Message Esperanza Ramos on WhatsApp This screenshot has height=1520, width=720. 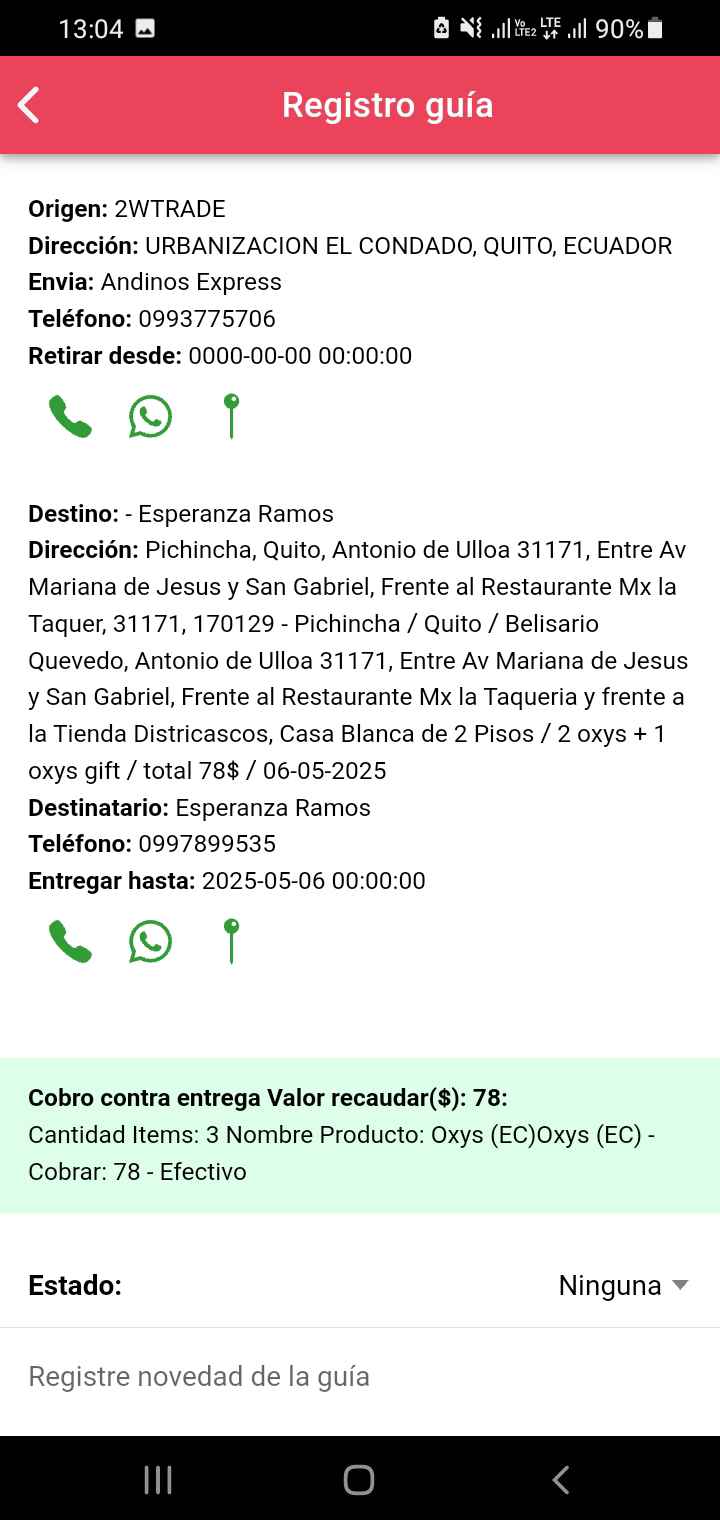[150, 942]
